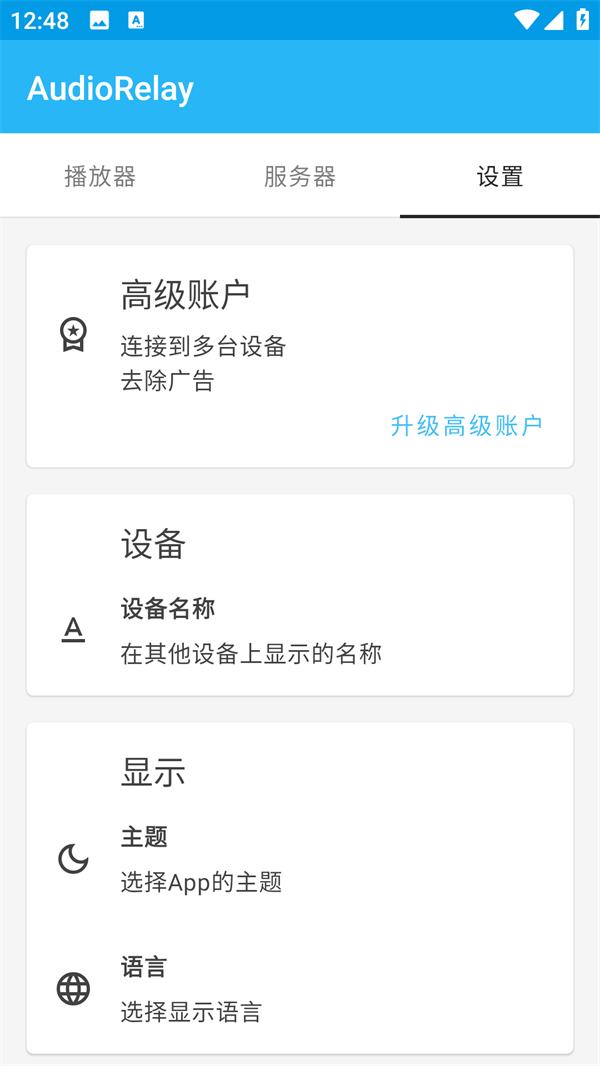
Task: Switch to the 播放器 tab
Action: click(x=100, y=177)
